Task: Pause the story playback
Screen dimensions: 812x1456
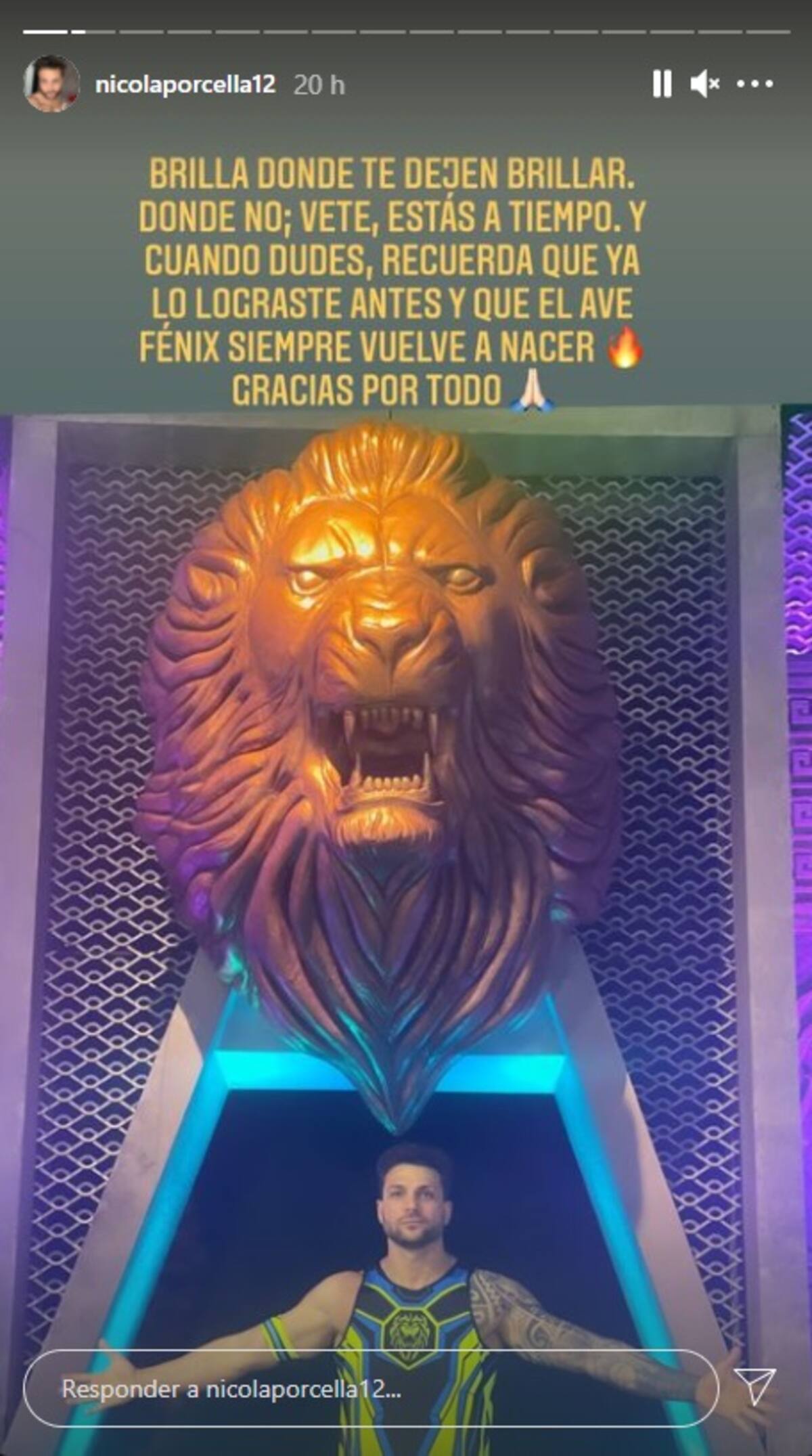Action: 661,85
